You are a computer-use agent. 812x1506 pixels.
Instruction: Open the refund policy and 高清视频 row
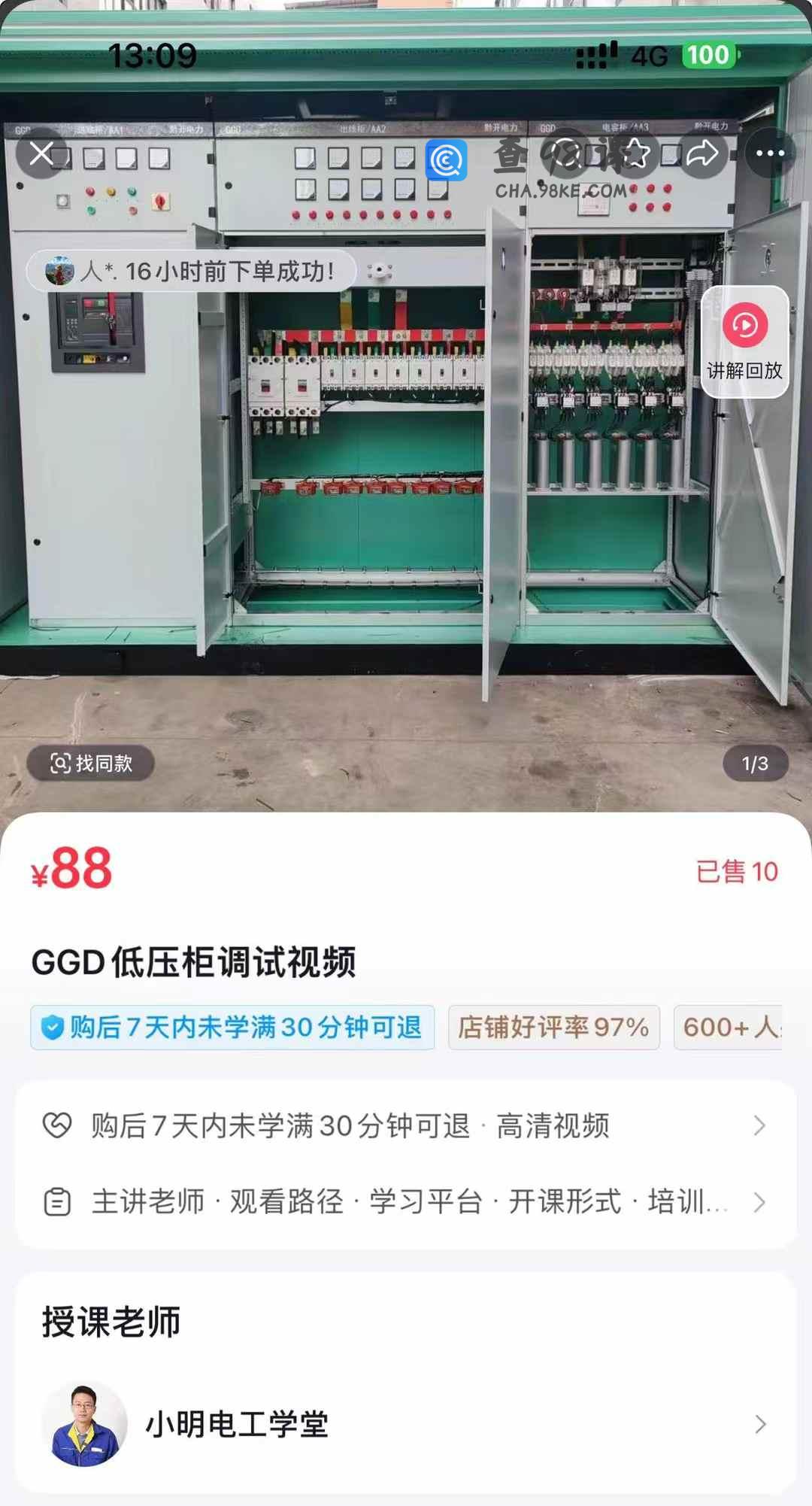[x=406, y=1126]
